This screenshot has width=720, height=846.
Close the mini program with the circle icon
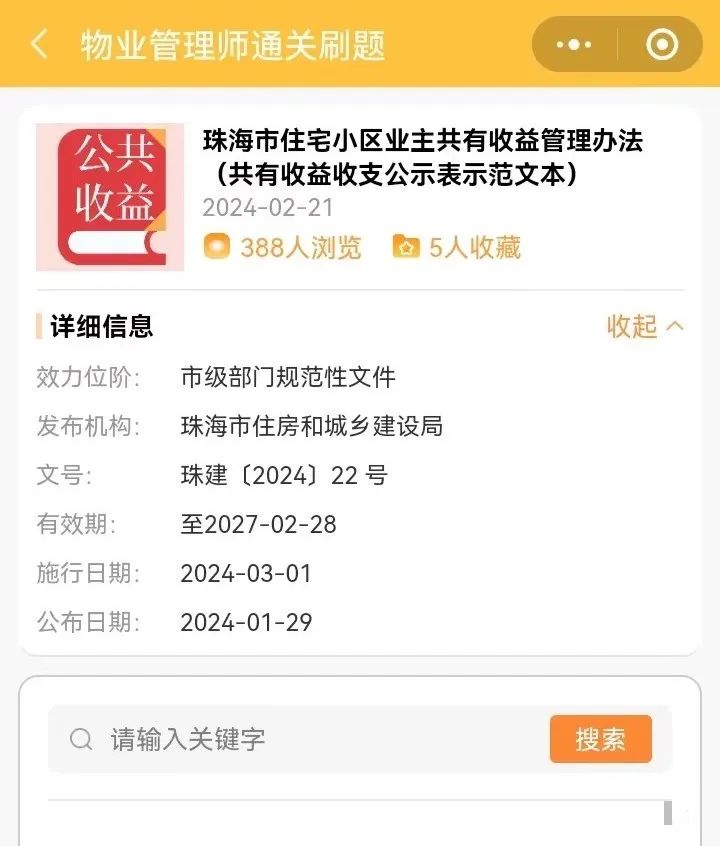click(x=662, y=45)
